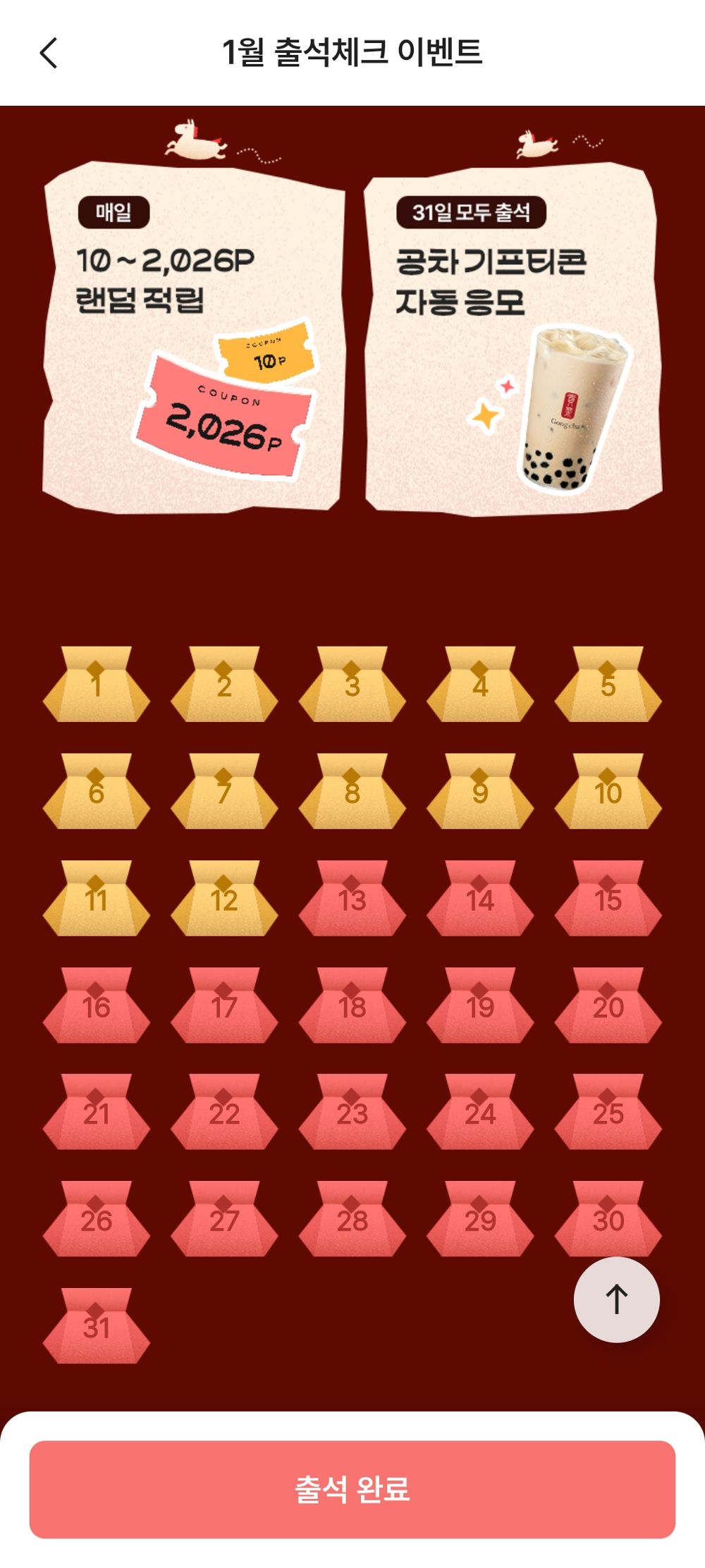Open the day 24 red pouch

coord(480,1113)
